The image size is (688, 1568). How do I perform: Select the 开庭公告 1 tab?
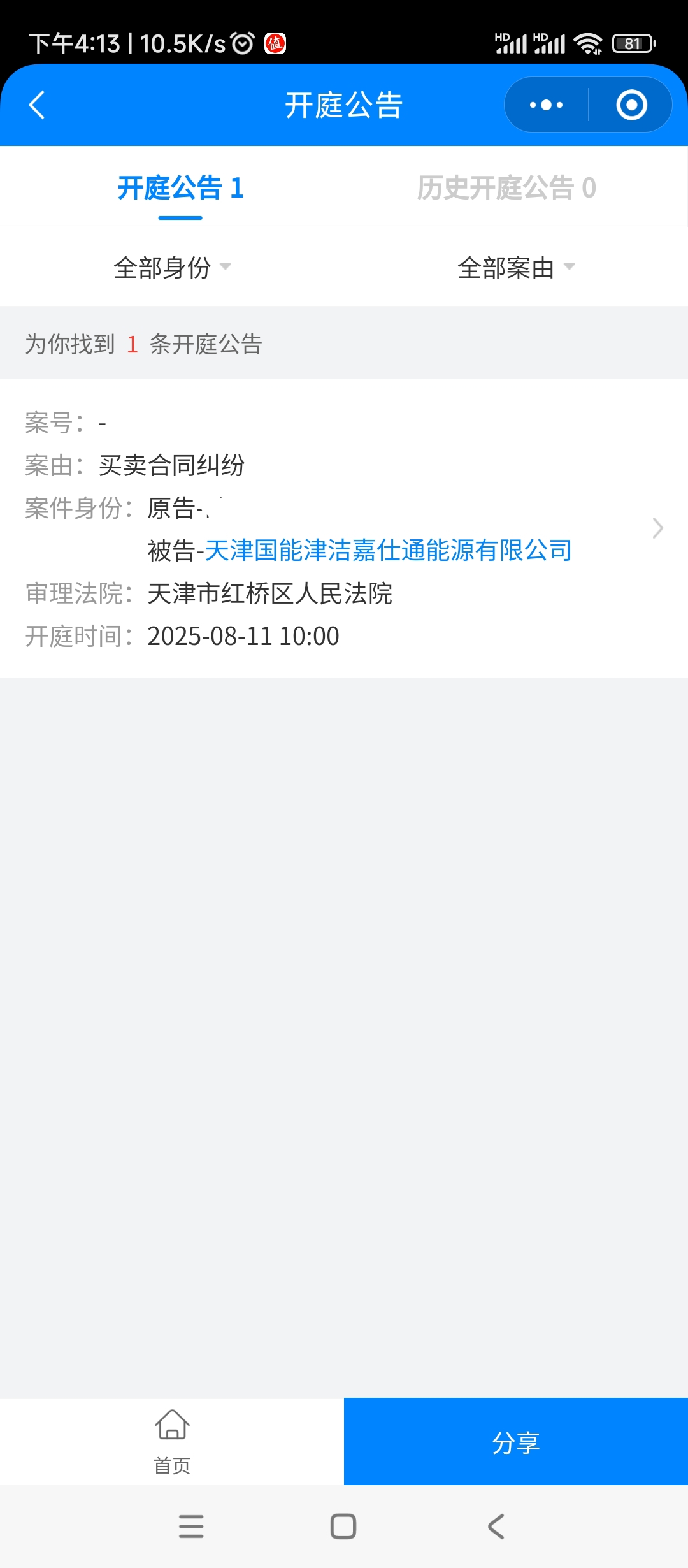(x=181, y=188)
